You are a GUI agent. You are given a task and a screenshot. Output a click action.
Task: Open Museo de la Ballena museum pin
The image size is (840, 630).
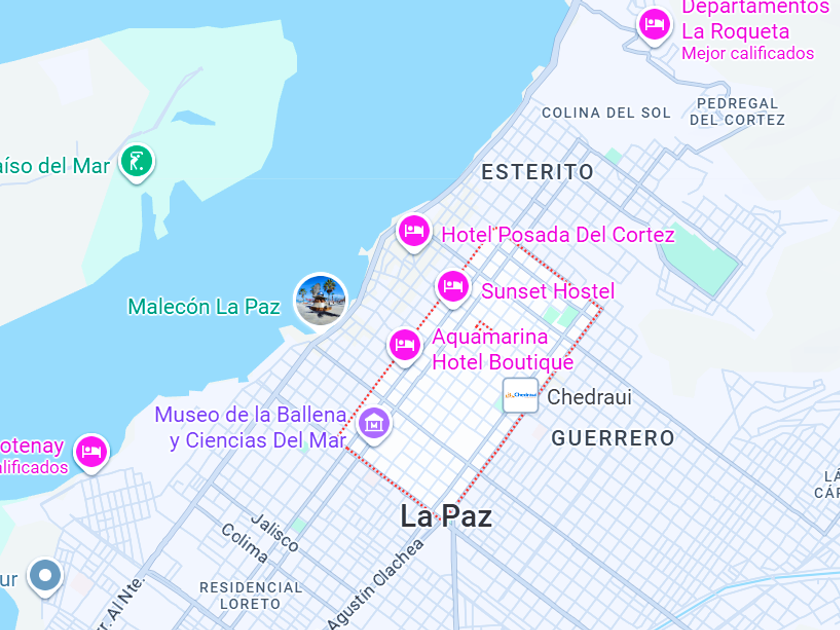click(x=375, y=422)
